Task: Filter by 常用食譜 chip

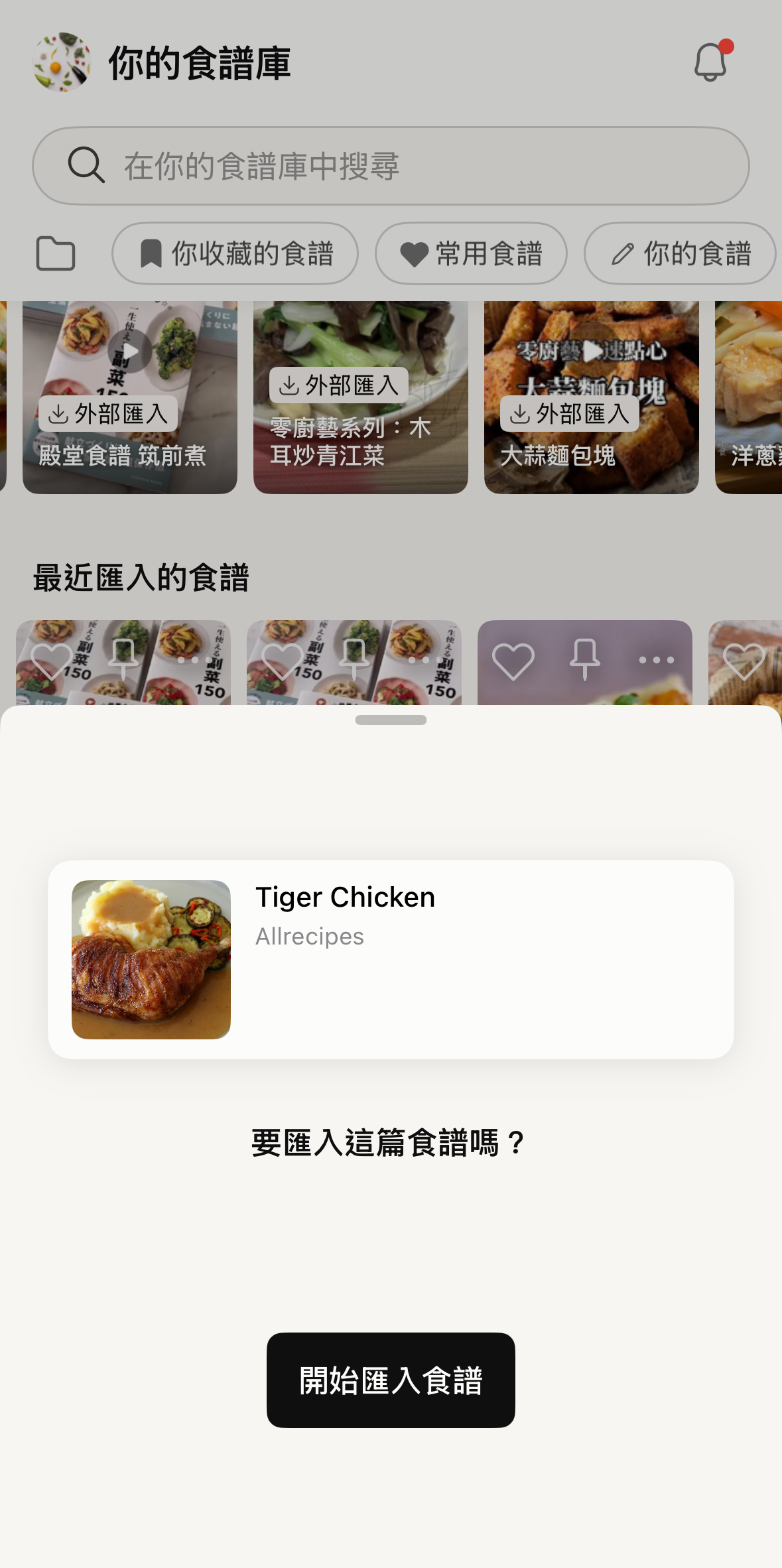Action: pos(471,253)
